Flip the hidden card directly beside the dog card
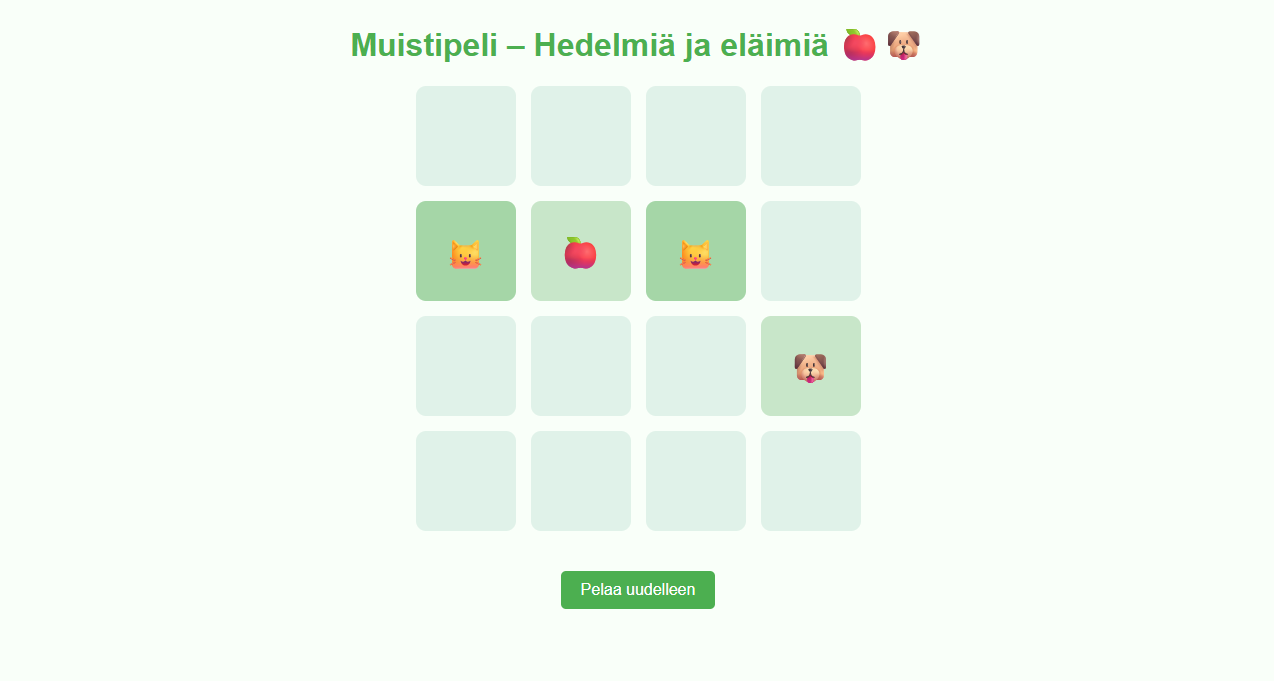1274x681 pixels. coord(695,366)
